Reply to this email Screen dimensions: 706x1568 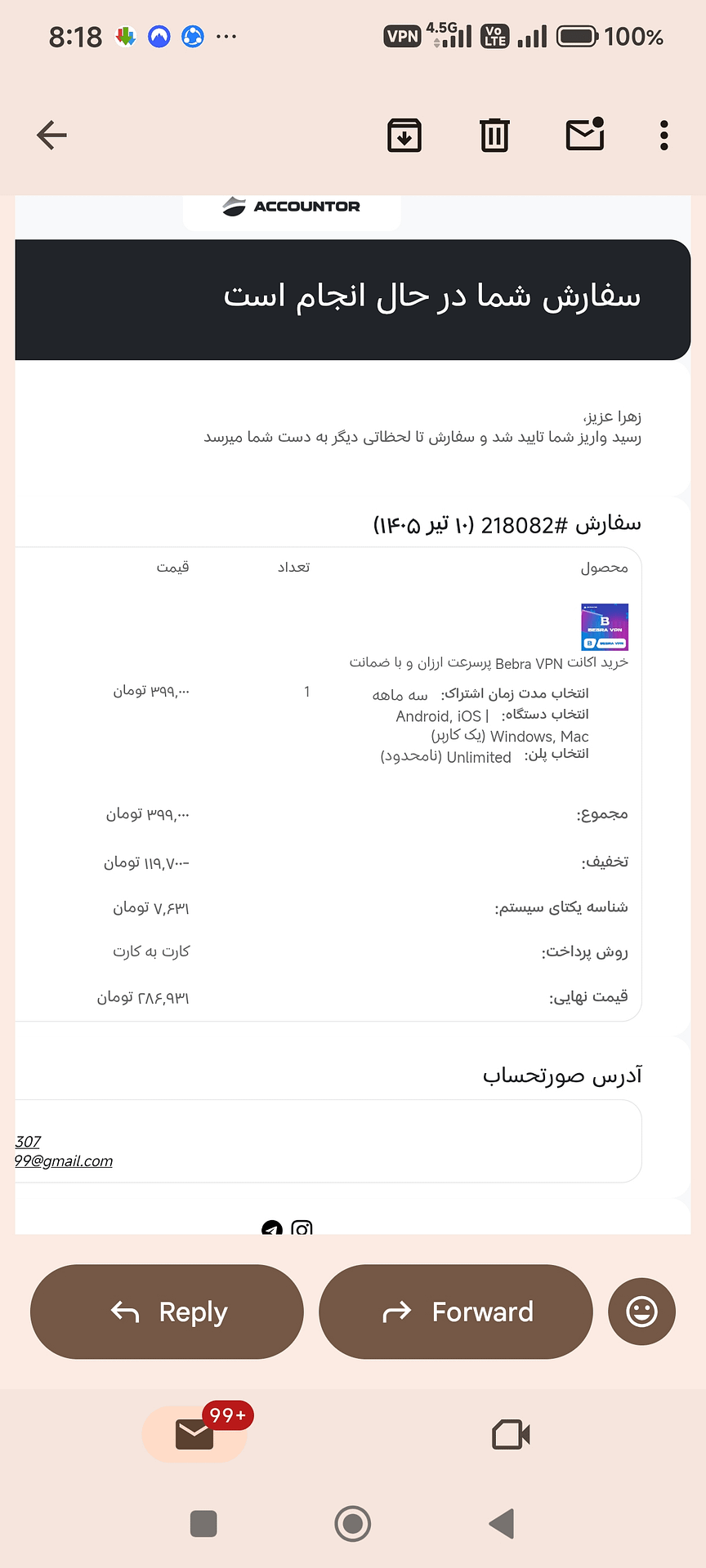(x=167, y=1312)
